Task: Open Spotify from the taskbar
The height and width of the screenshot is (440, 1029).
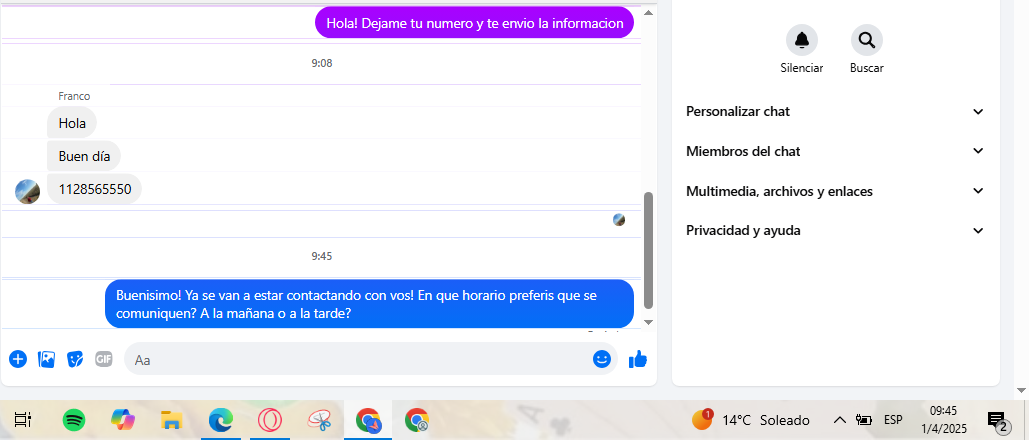Action: (73, 420)
